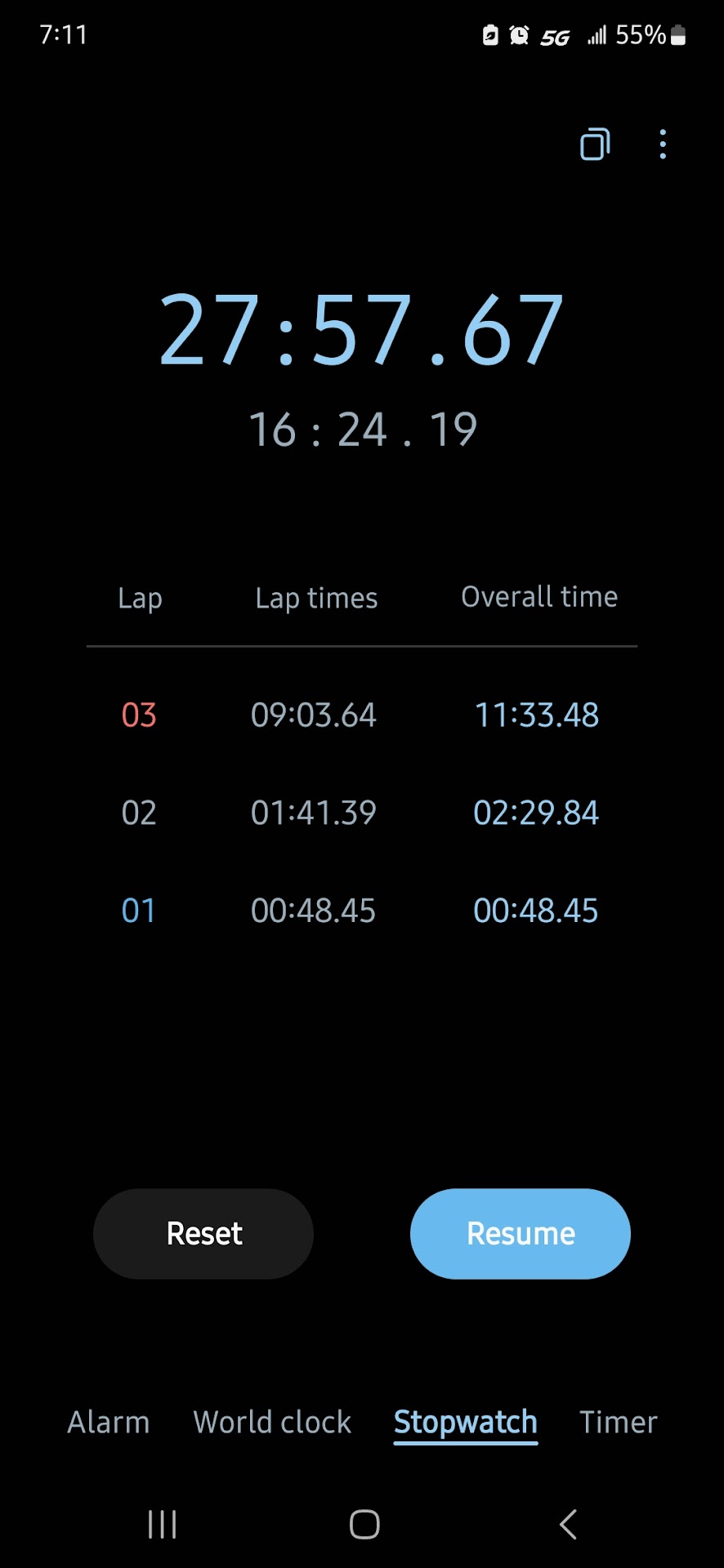Switch to the World clock tab
Image resolution: width=724 pixels, height=1568 pixels.
[x=272, y=1423]
